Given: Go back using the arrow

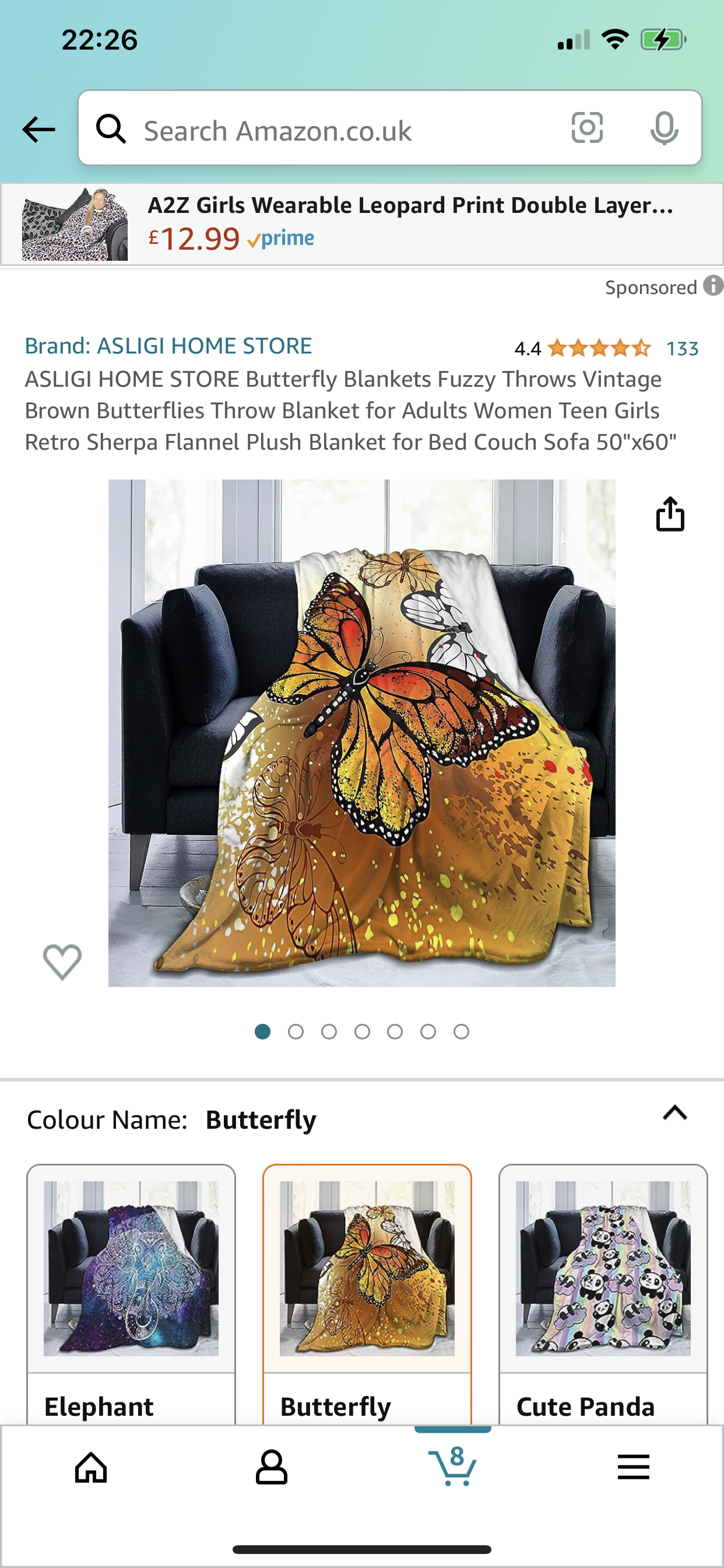Looking at the screenshot, I should (39, 129).
